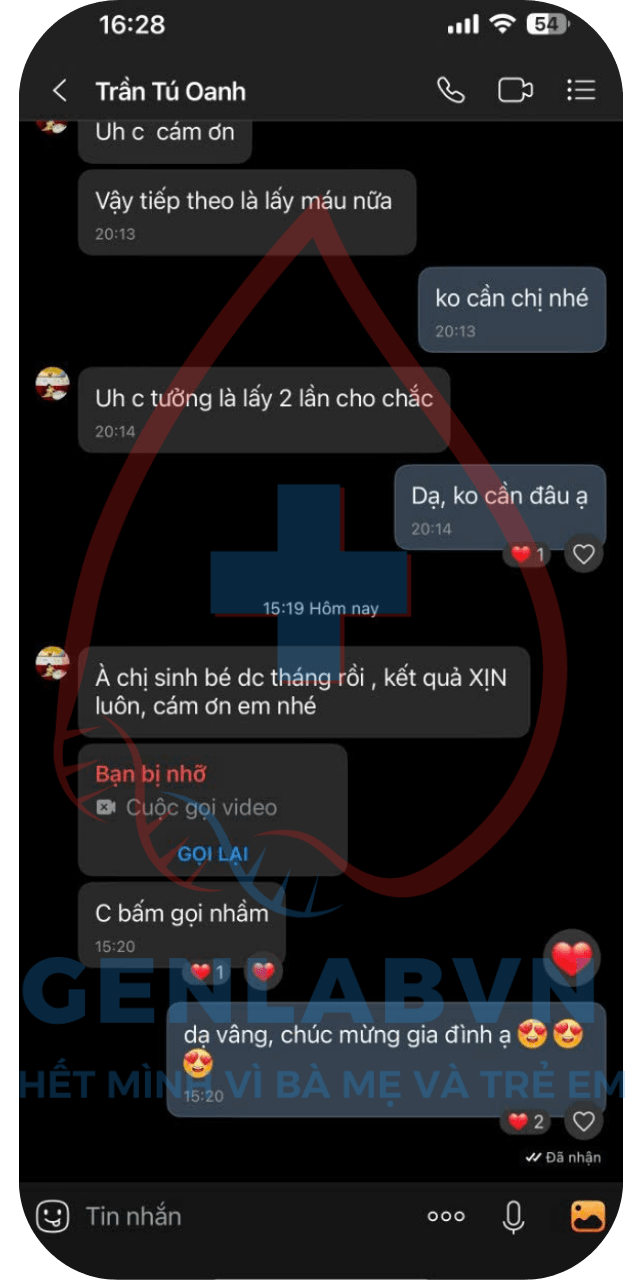Go back from Trần Tú Oanh chat

[60, 91]
